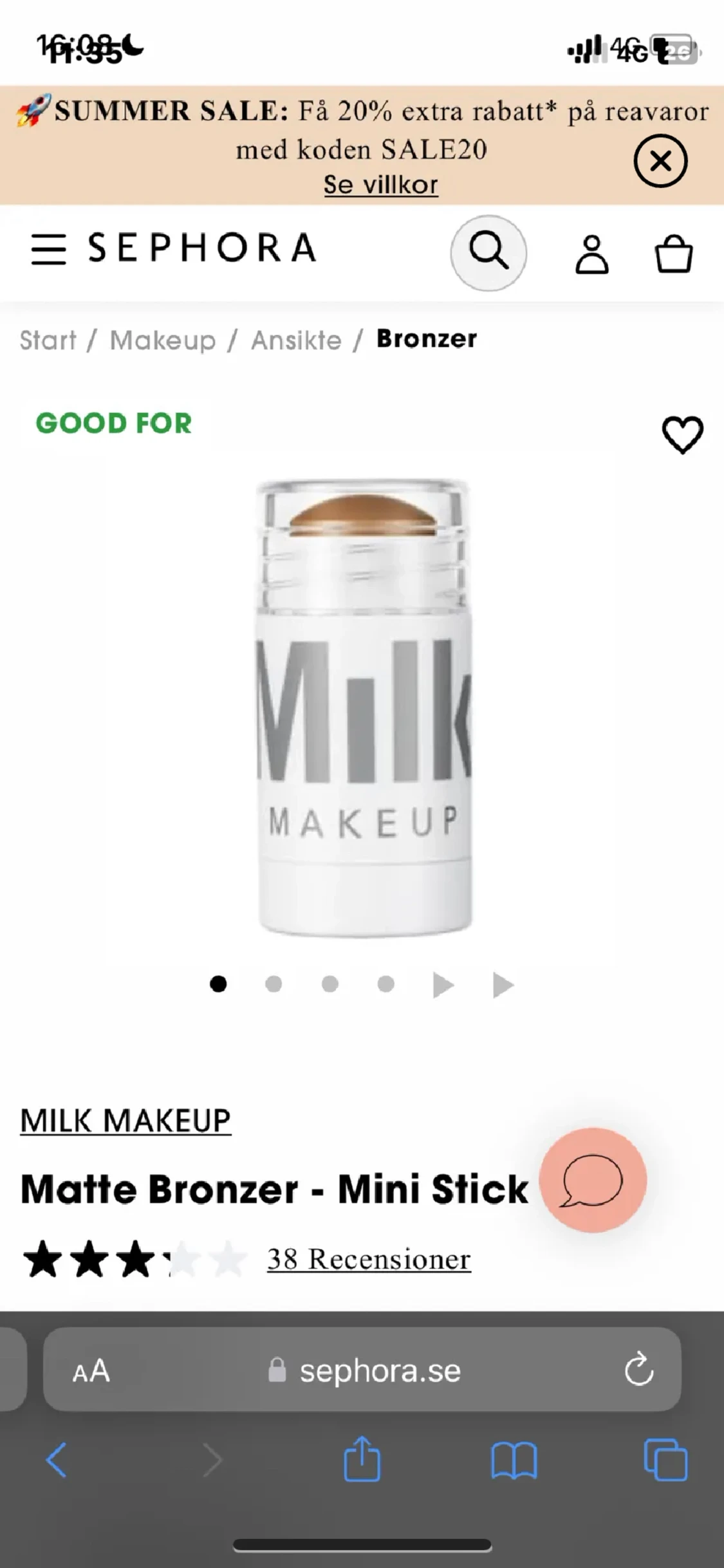Go to the Makeup breadcrumb
The image size is (724, 1568).
click(x=163, y=340)
